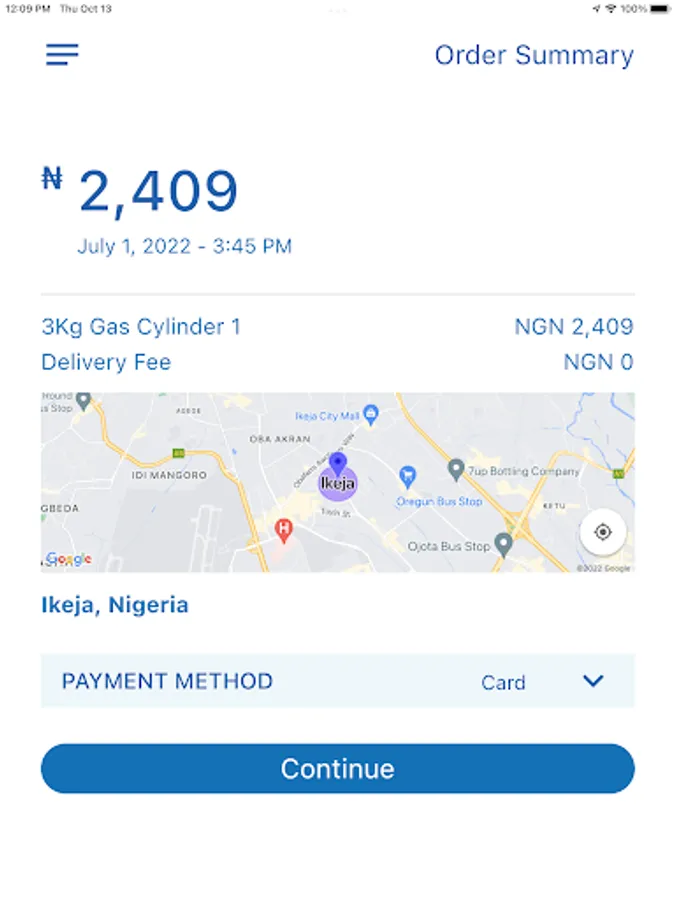675x900 pixels.
Task: Expand the Payment Method dropdown
Action: click(593, 681)
